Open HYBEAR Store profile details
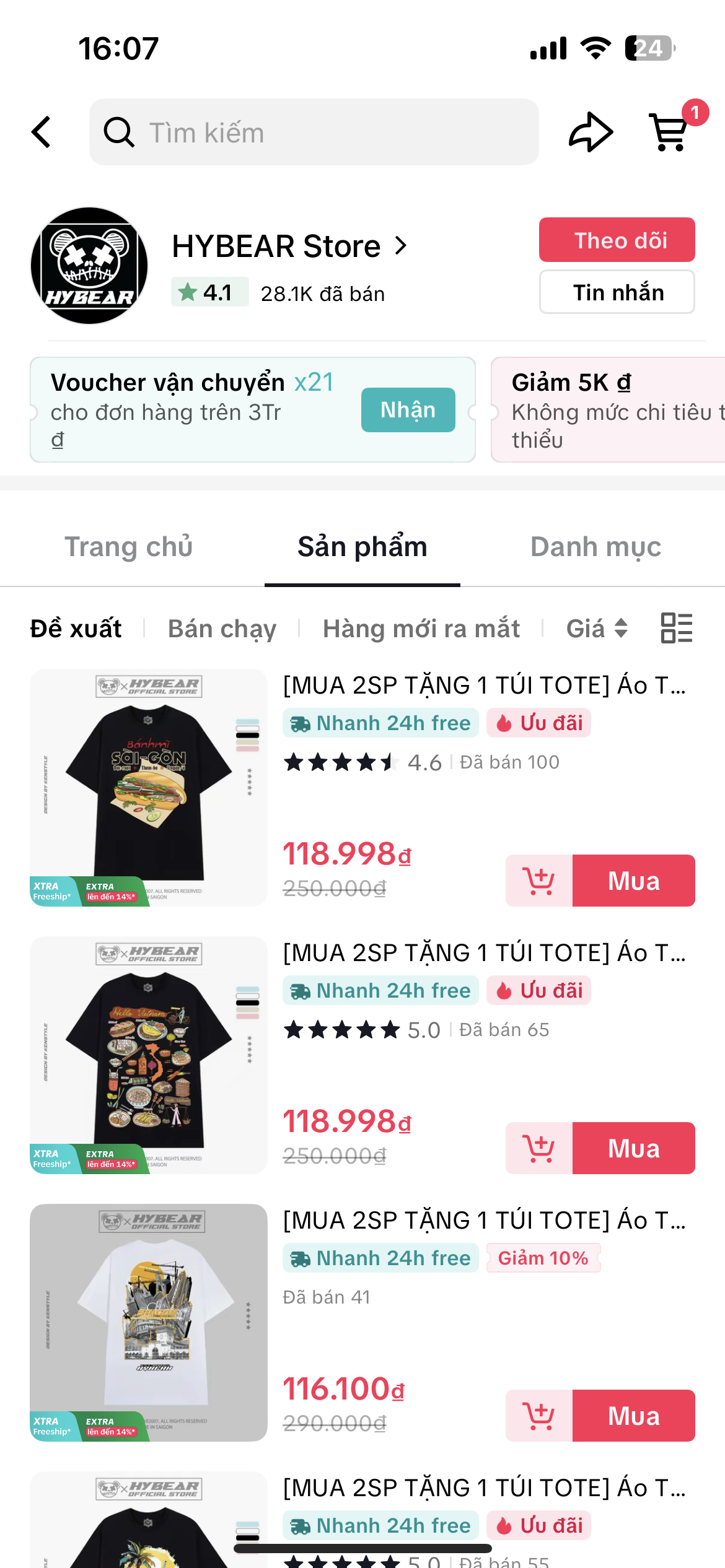This screenshot has width=725, height=1568. [x=289, y=246]
